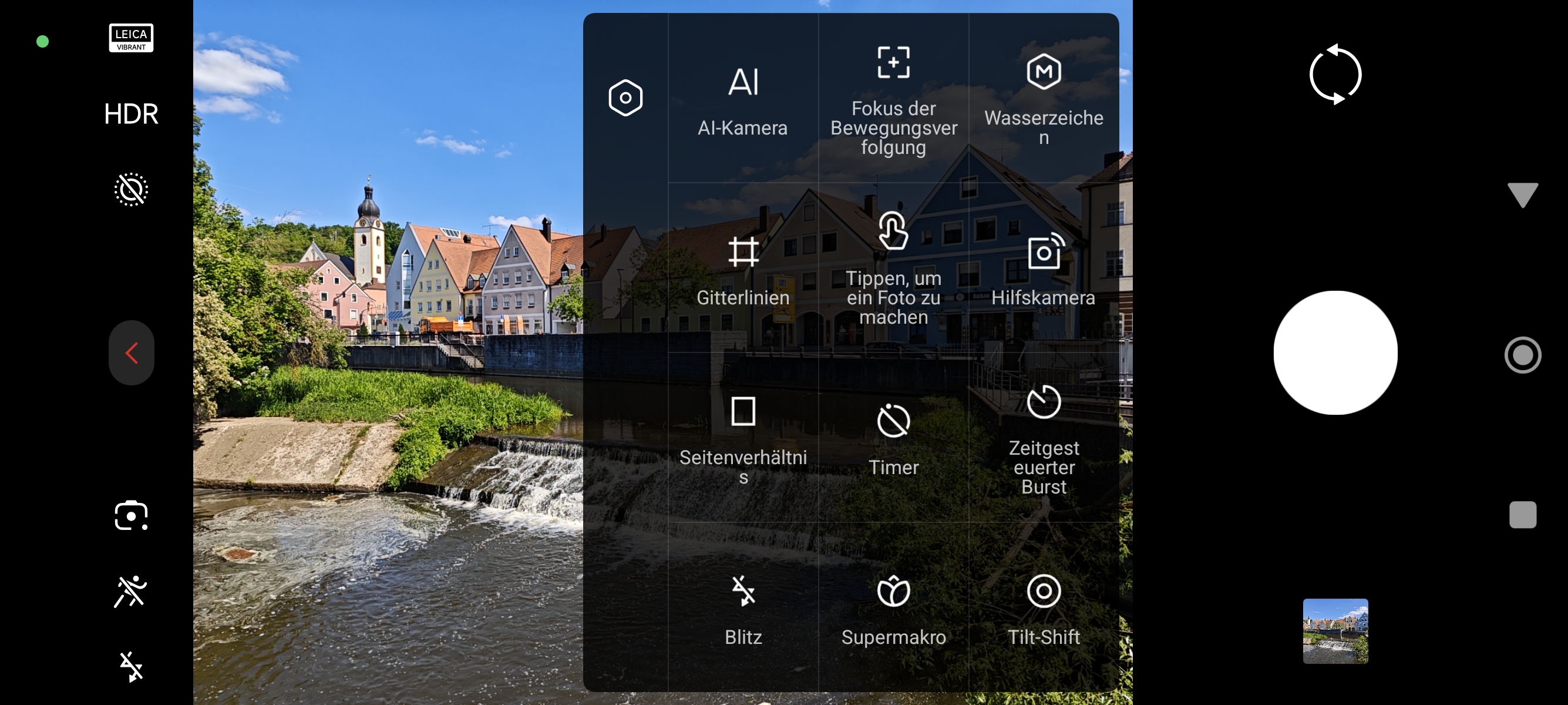Switch between front and rear camera
Screen dimensions: 1568x705
pyautogui.click(x=1335, y=74)
